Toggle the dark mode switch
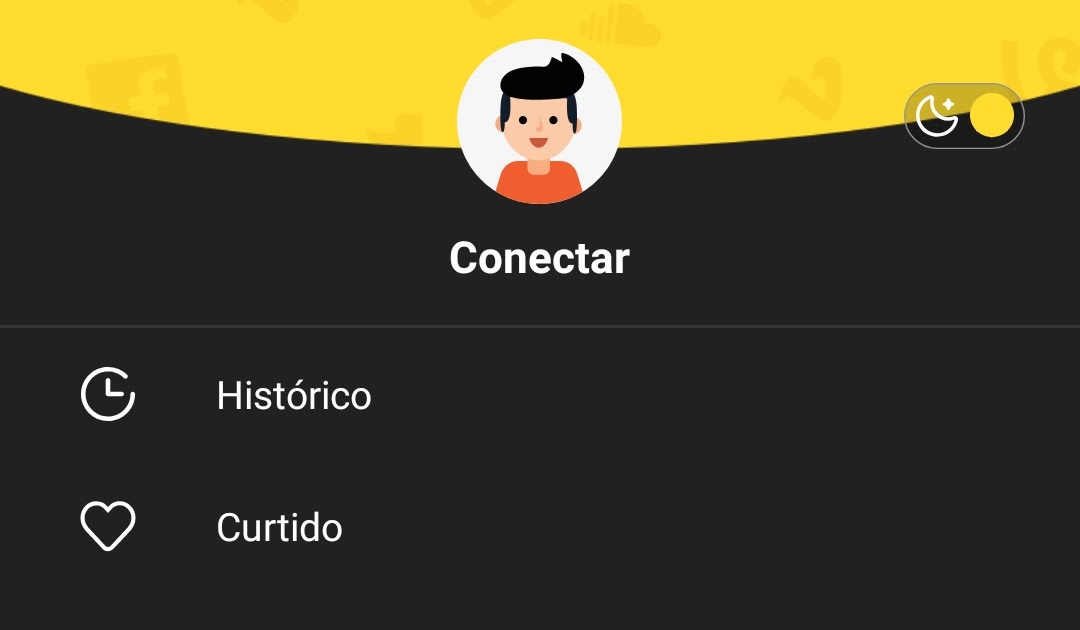1080x630 pixels. click(x=964, y=116)
